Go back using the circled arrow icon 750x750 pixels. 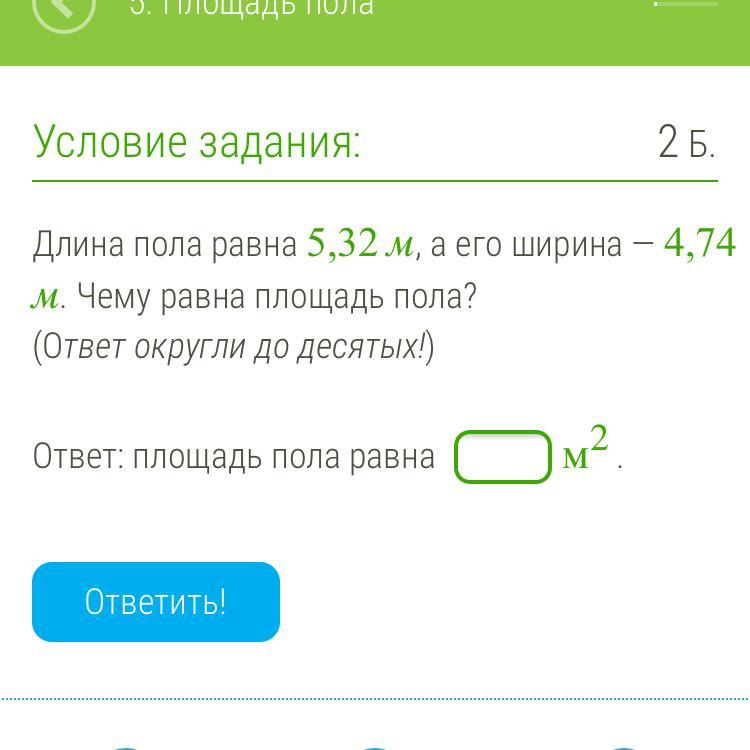63,8
